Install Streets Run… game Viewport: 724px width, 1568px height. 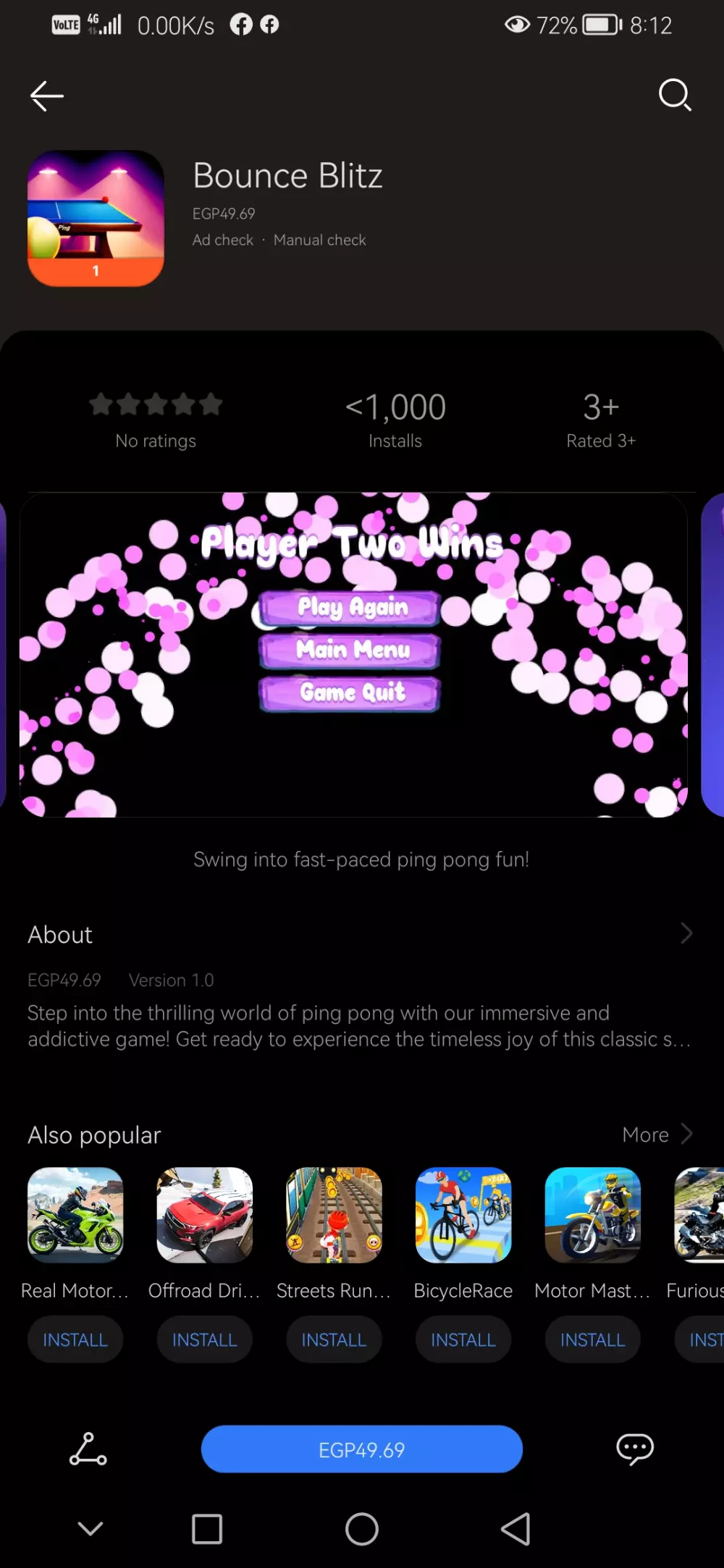334,1340
